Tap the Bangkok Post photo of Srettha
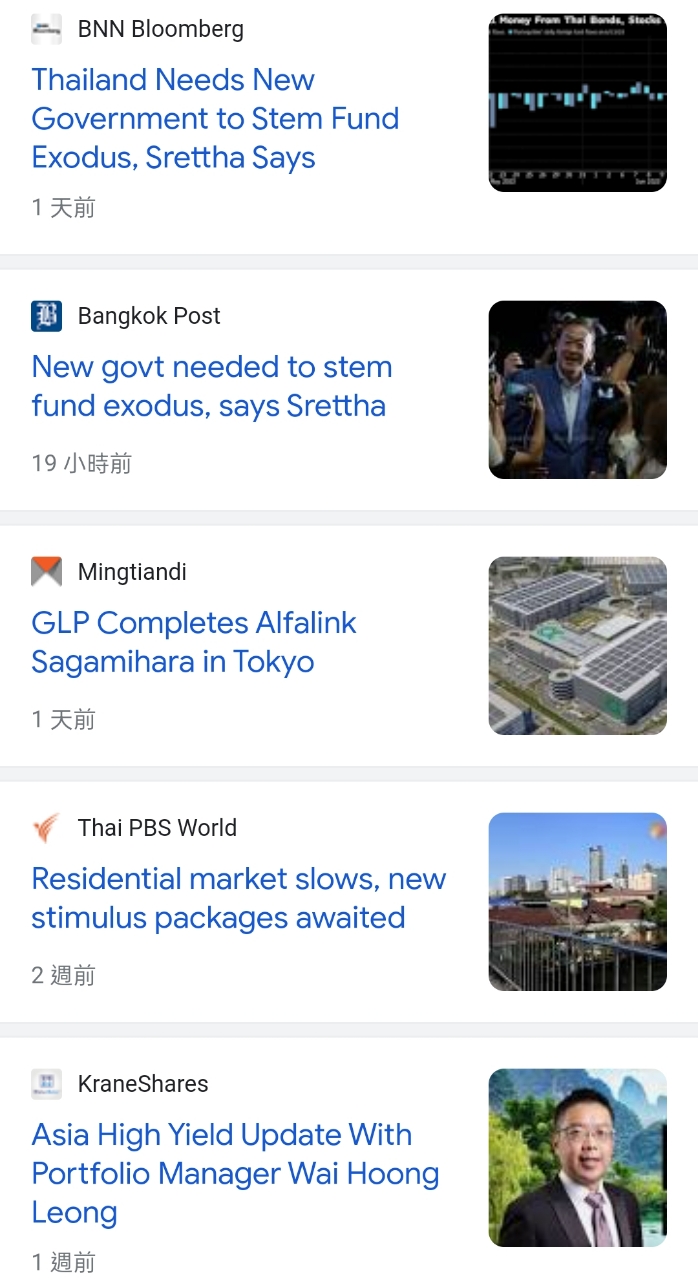The image size is (698, 1280). 577,390
